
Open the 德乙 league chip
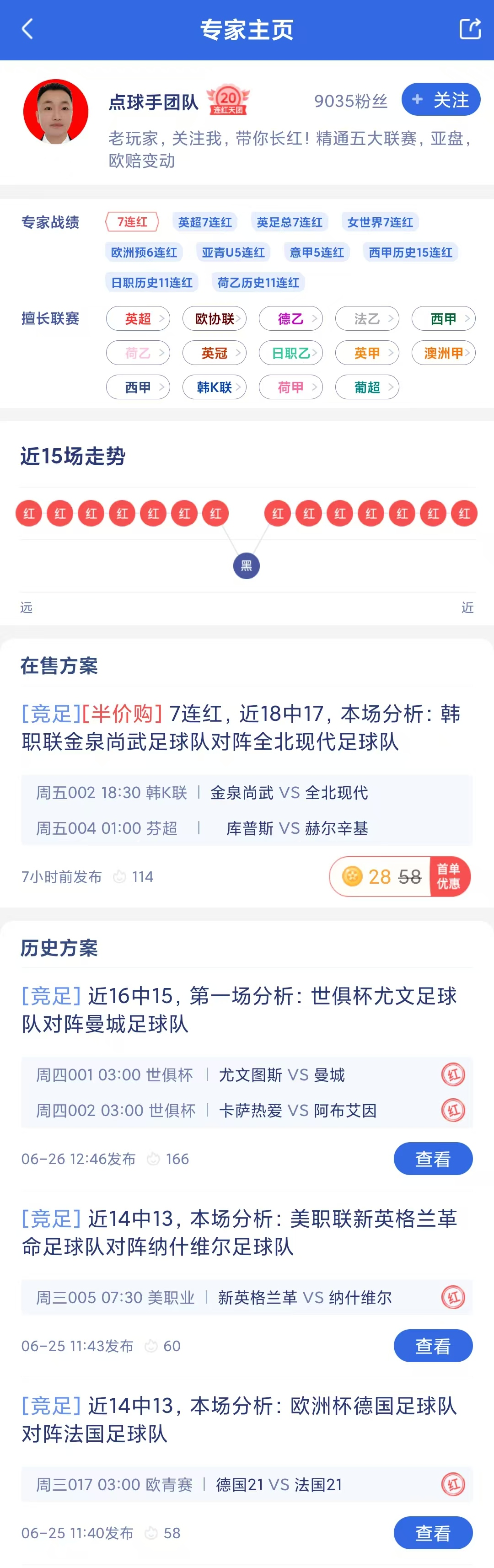[x=291, y=318]
